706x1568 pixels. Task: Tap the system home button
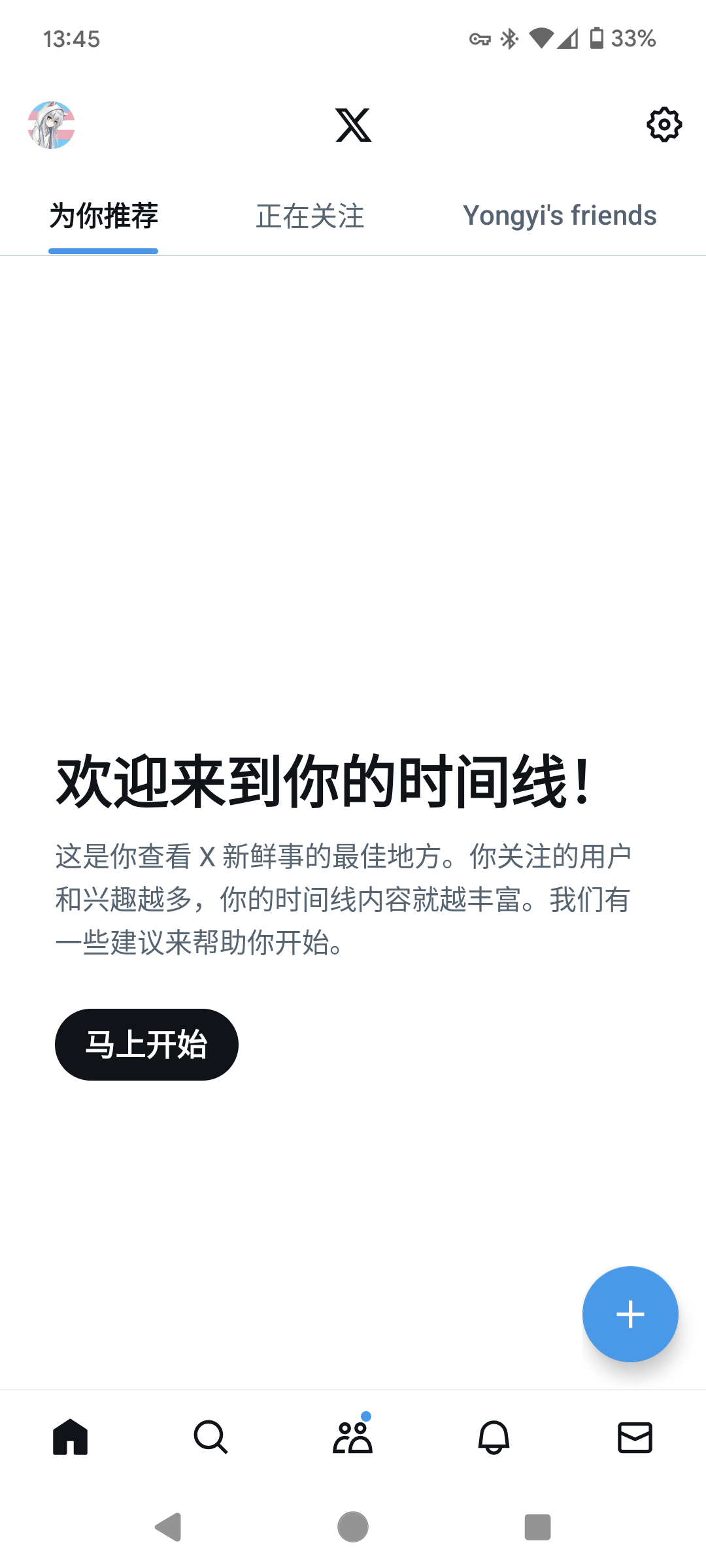(353, 1527)
